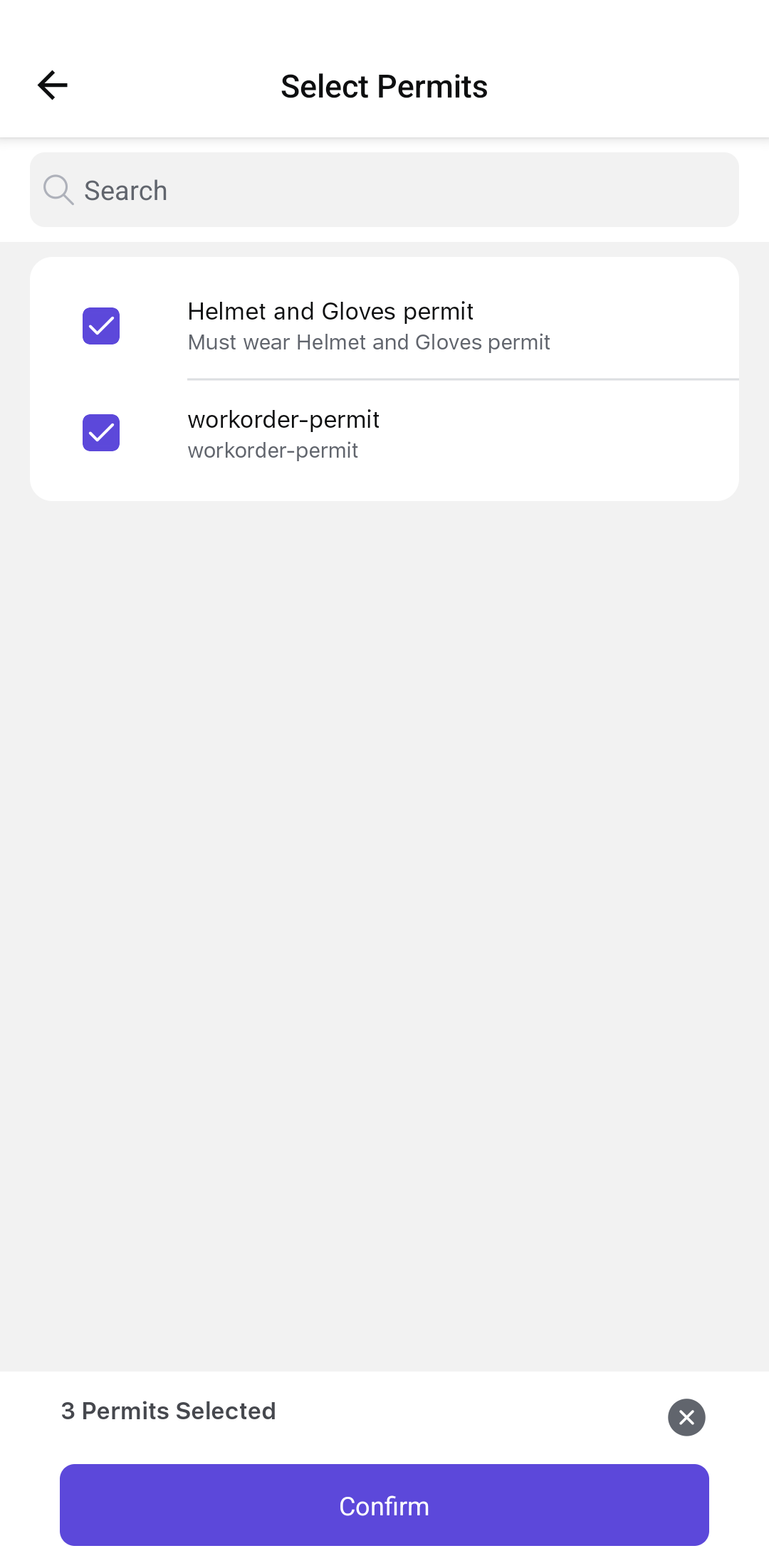This screenshot has width=769, height=1568.
Task: Go back from Select Permits
Action: click(x=53, y=85)
